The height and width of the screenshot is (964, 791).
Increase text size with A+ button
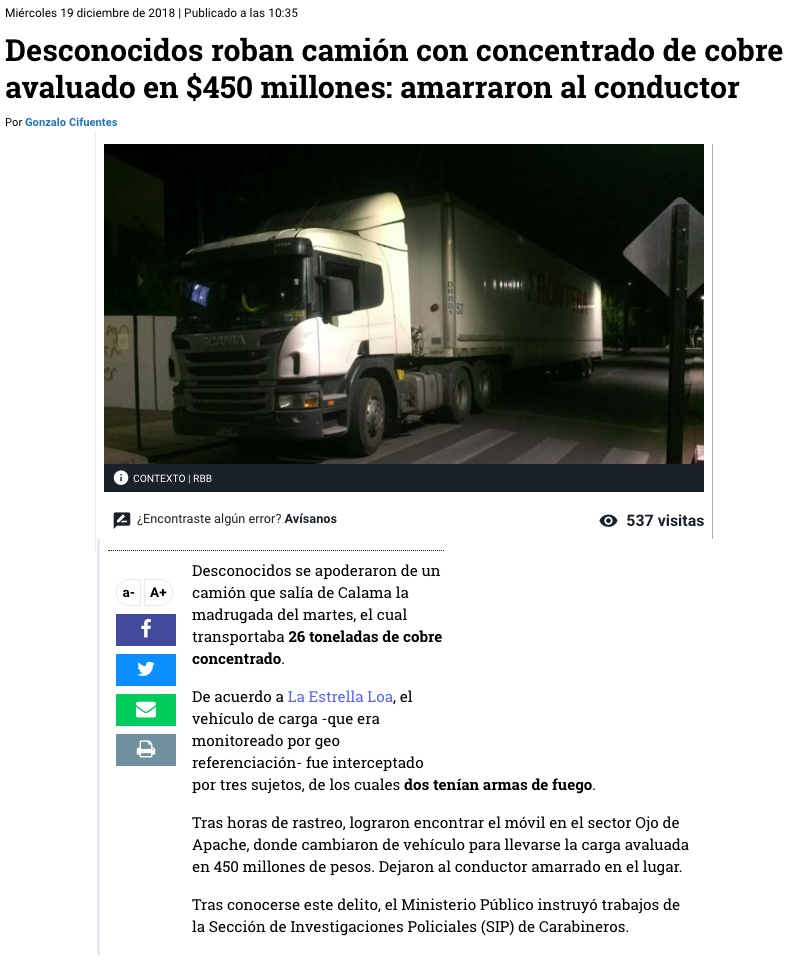tap(158, 592)
